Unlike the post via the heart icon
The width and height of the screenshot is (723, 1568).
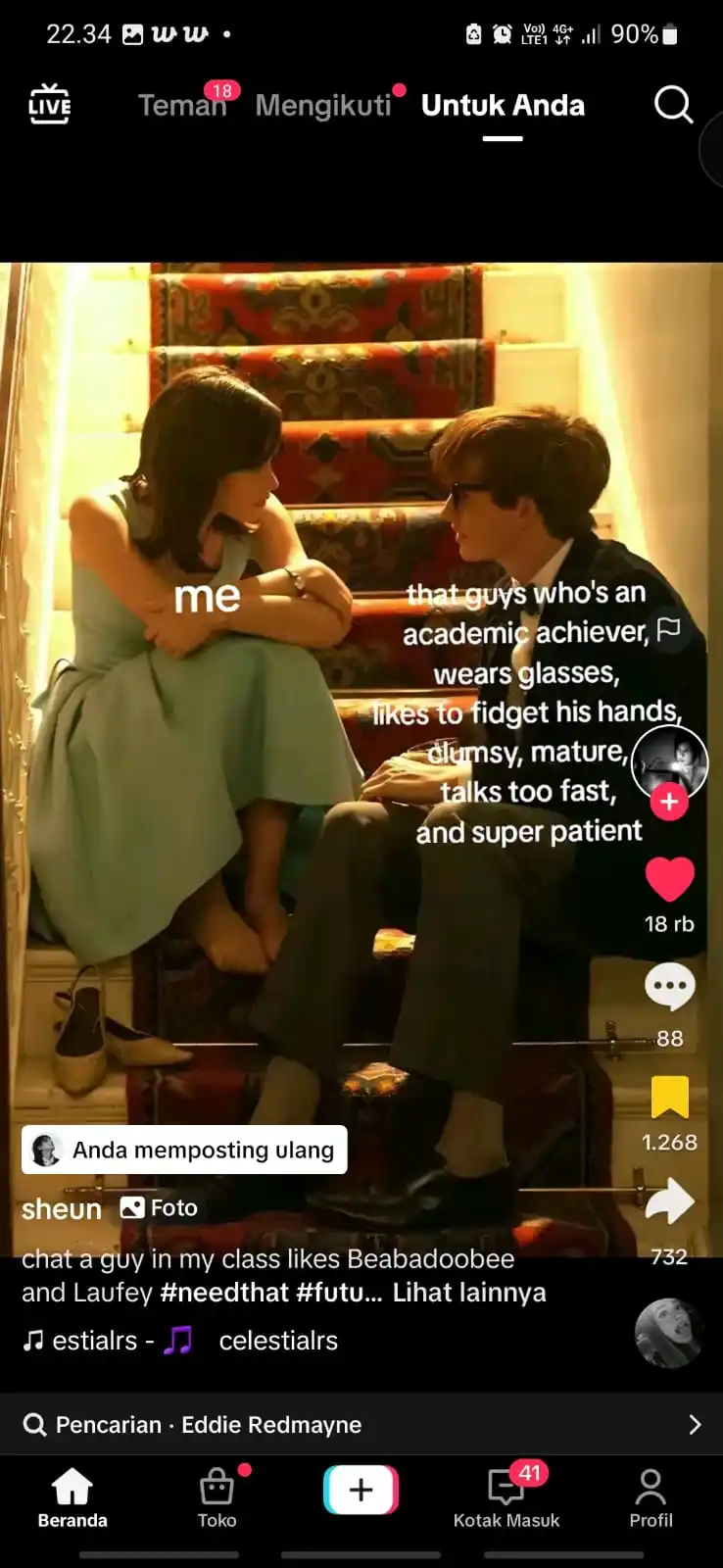point(669,878)
